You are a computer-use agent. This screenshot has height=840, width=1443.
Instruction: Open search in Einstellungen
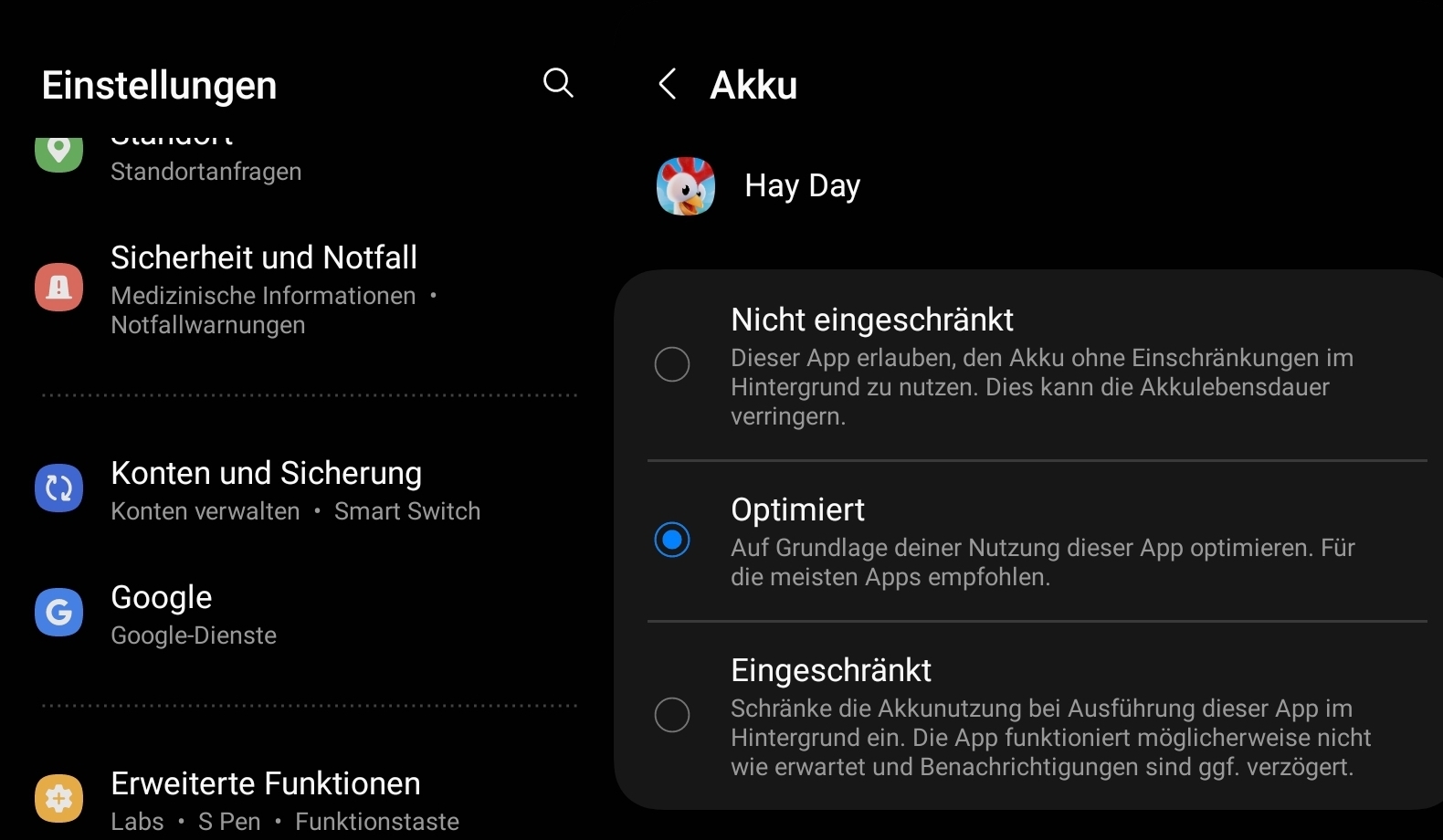pyautogui.click(x=558, y=83)
